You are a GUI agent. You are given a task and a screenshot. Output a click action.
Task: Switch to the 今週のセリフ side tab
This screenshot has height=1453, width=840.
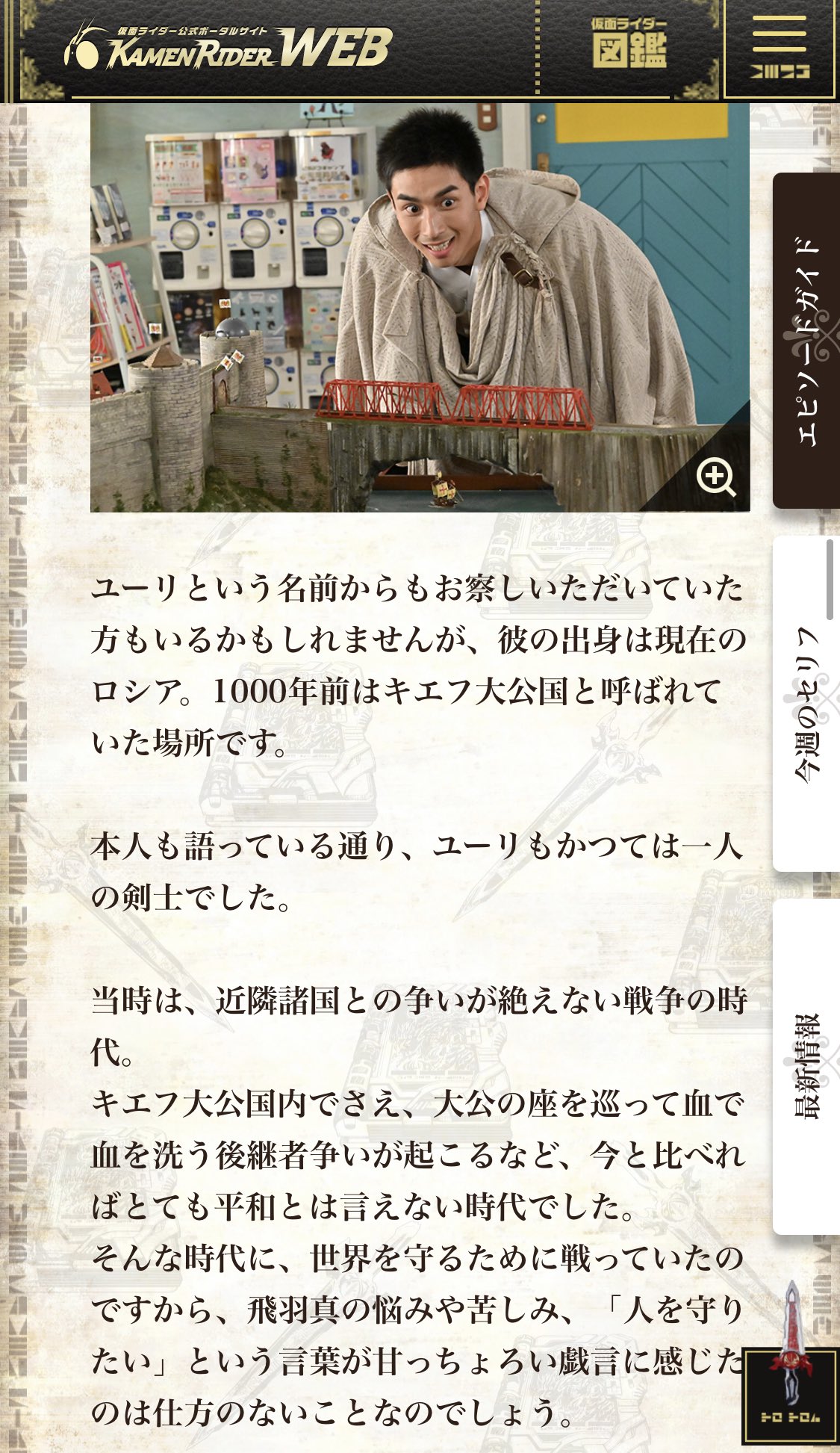(x=806, y=704)
